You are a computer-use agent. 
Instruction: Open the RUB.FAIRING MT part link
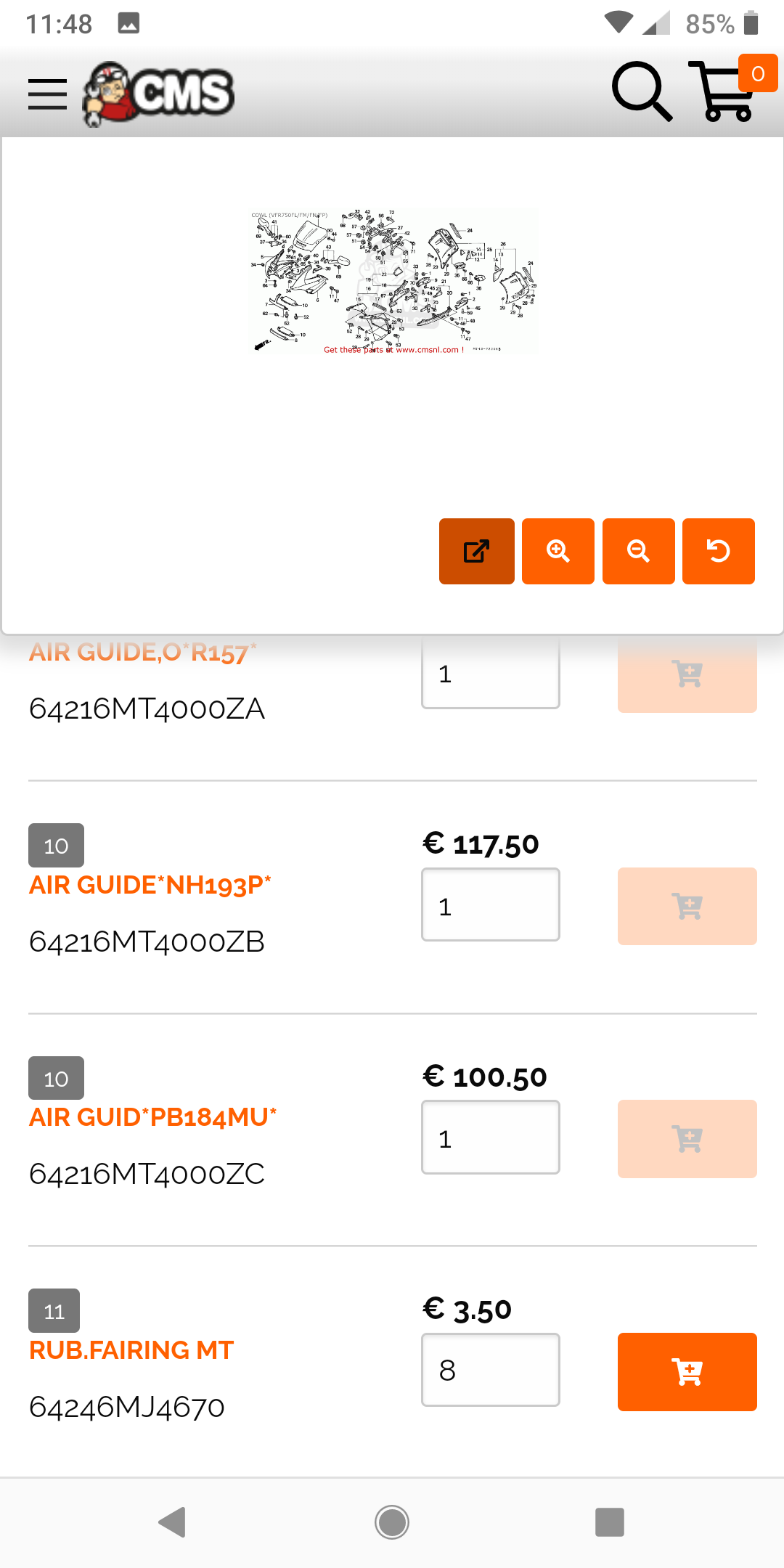[x=131, y=1350]
